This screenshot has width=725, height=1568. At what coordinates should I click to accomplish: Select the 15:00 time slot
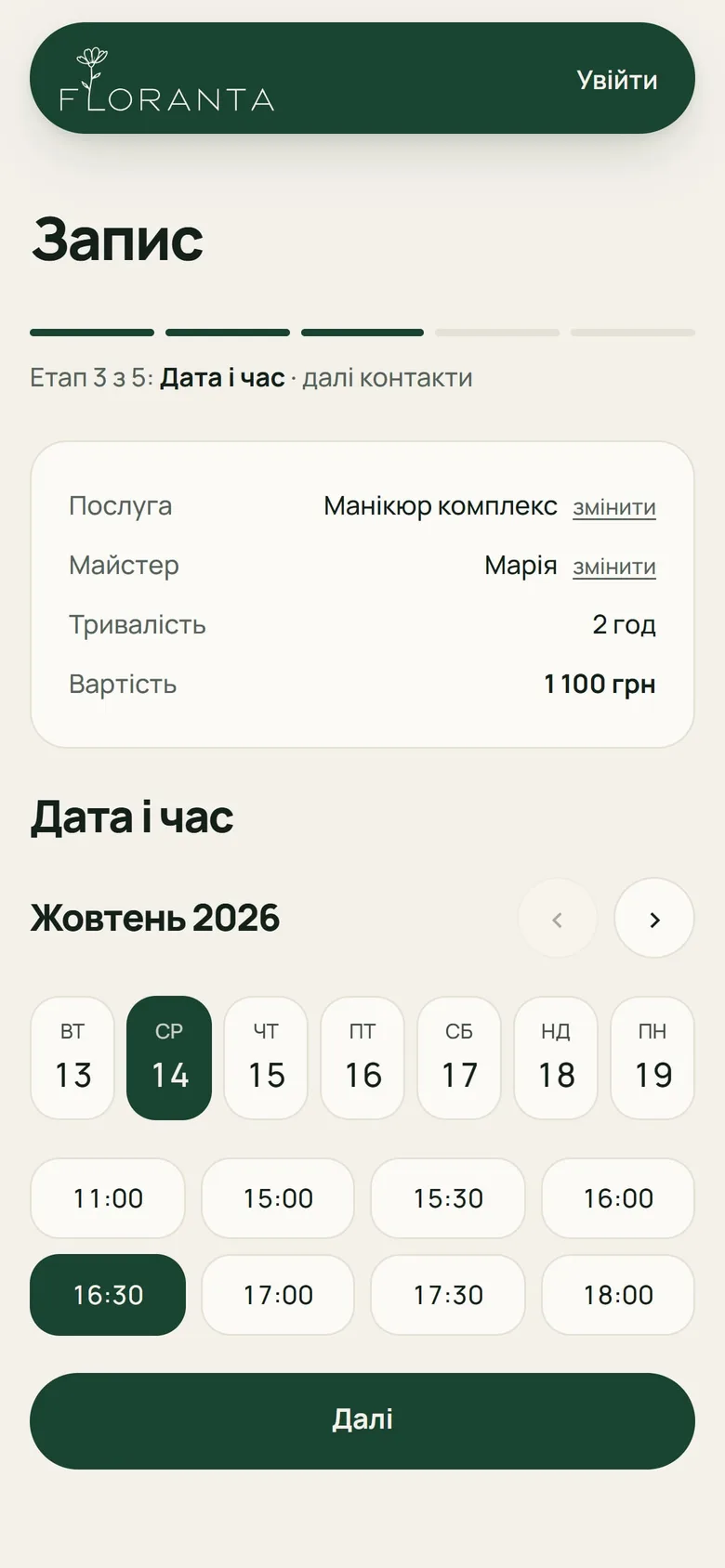(x=278, y=1198)
